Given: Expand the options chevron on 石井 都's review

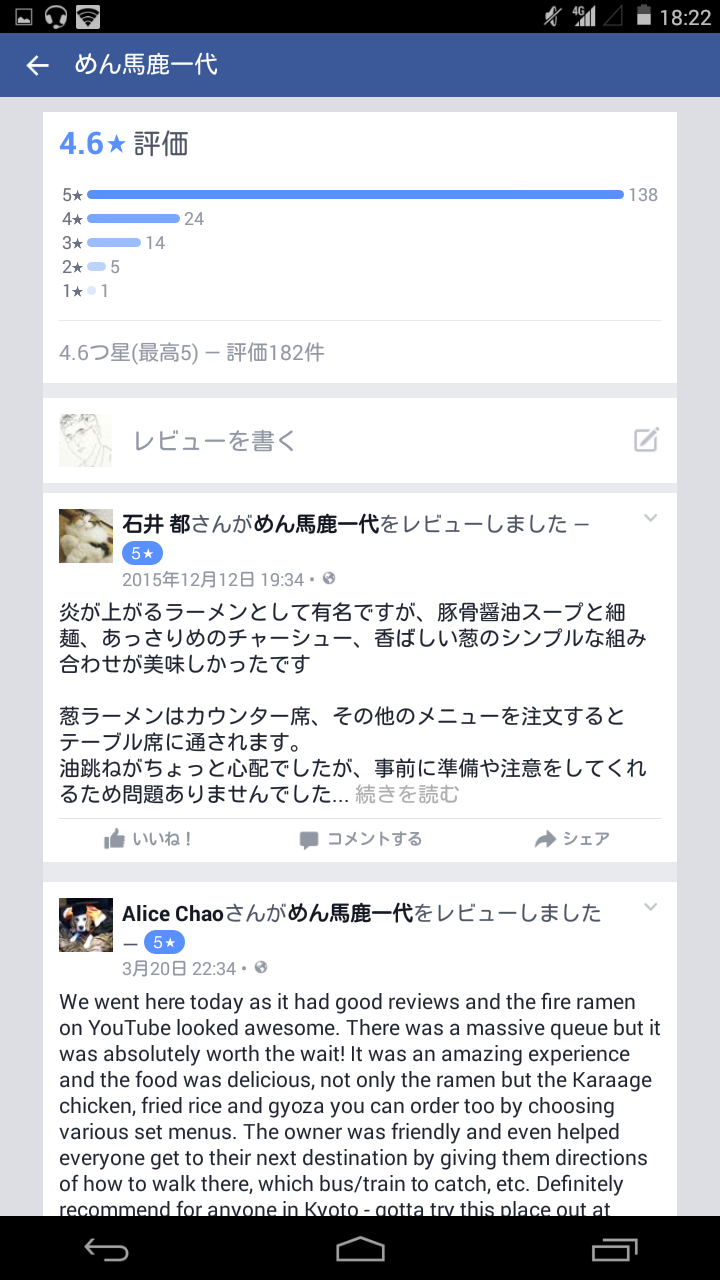Looking at the screenshot, I should coord(650,518).
